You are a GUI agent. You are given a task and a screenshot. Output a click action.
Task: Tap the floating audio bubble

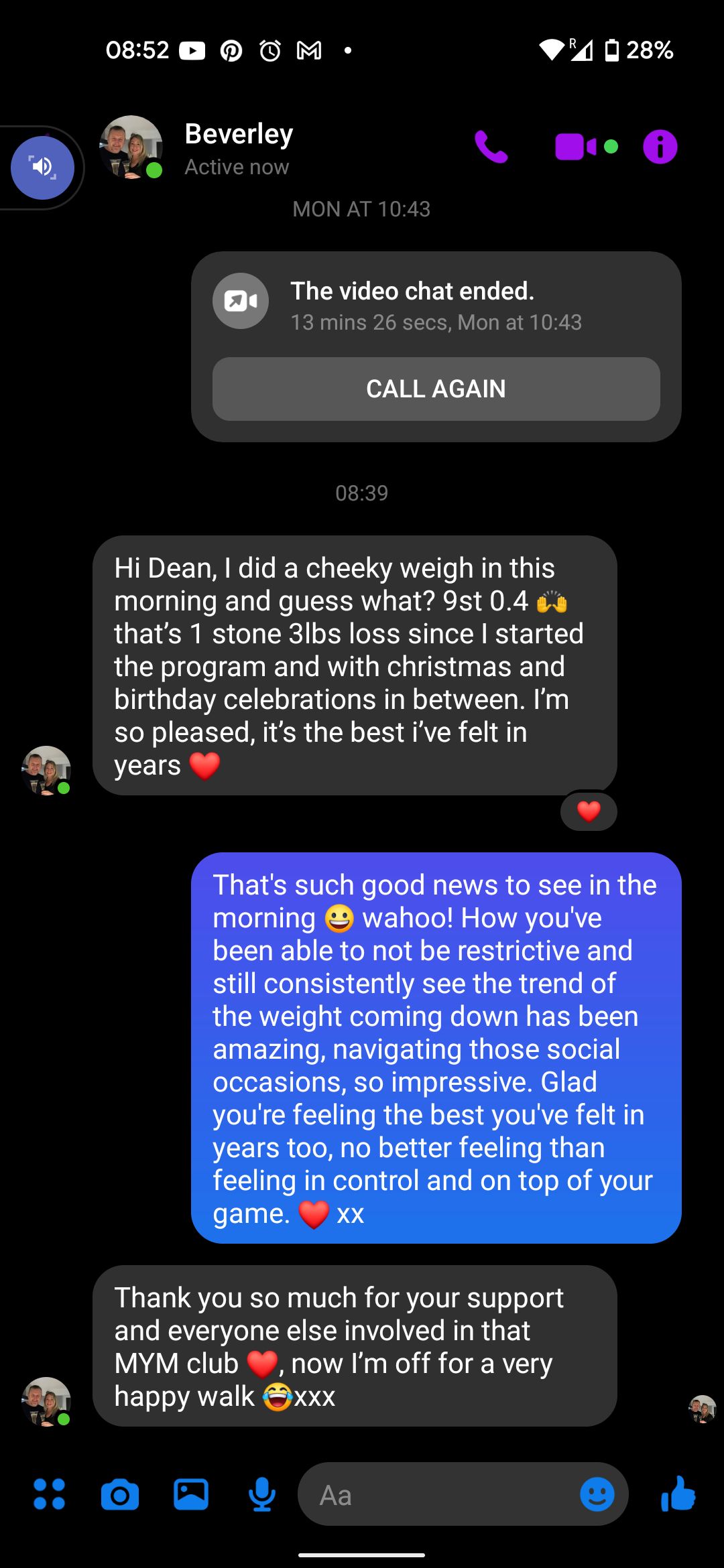coord(42,168)
